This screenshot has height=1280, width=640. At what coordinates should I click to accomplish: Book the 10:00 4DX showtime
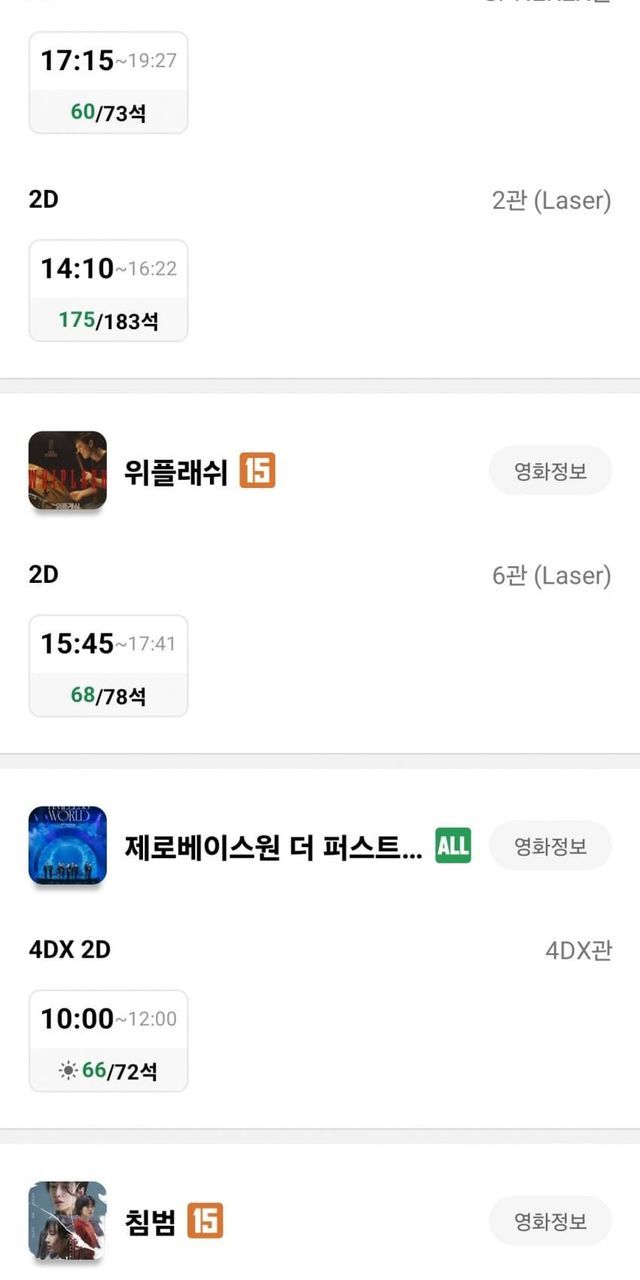[x=108, y=1040]
